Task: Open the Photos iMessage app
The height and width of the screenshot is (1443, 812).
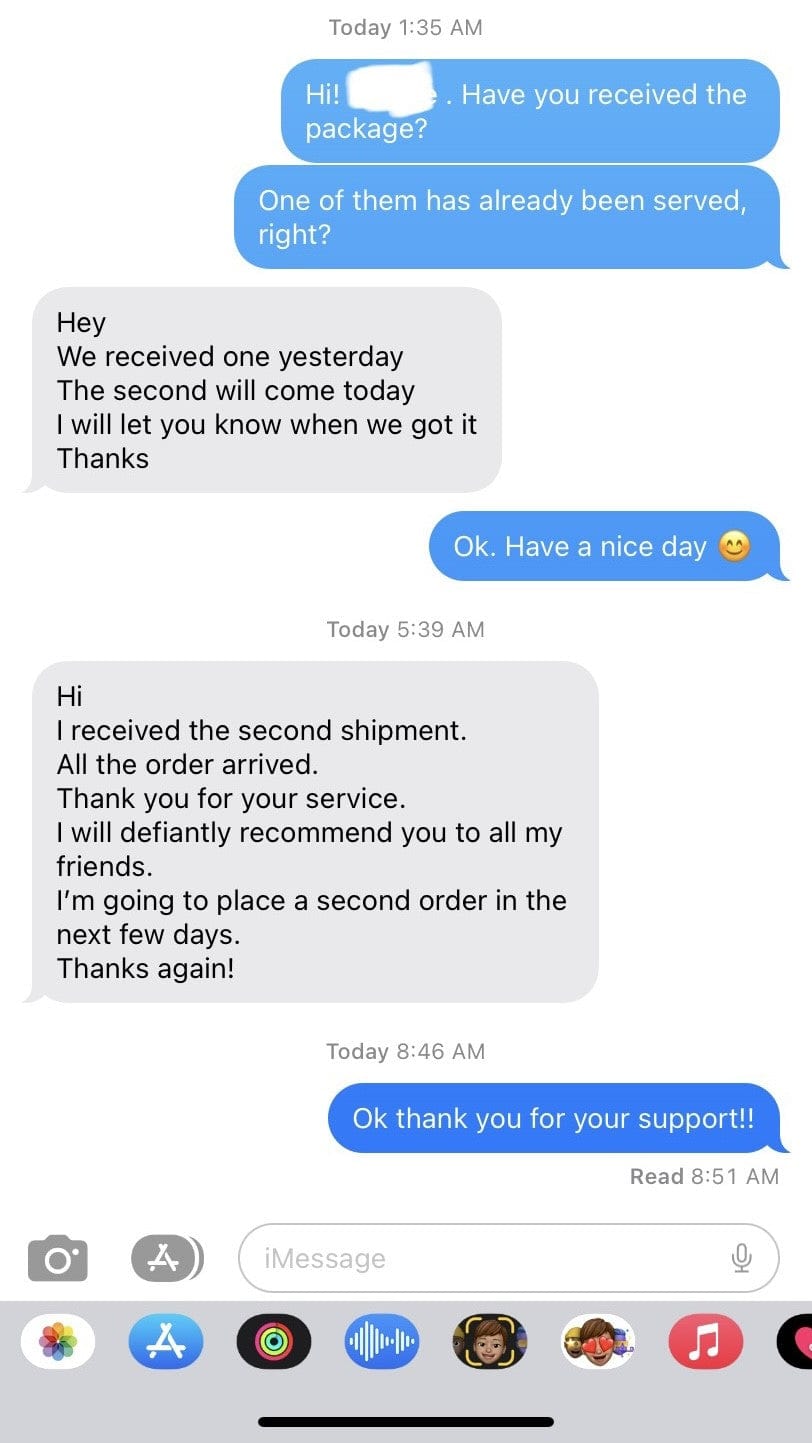Action: pyautogui.click(x=58, y=1341)
